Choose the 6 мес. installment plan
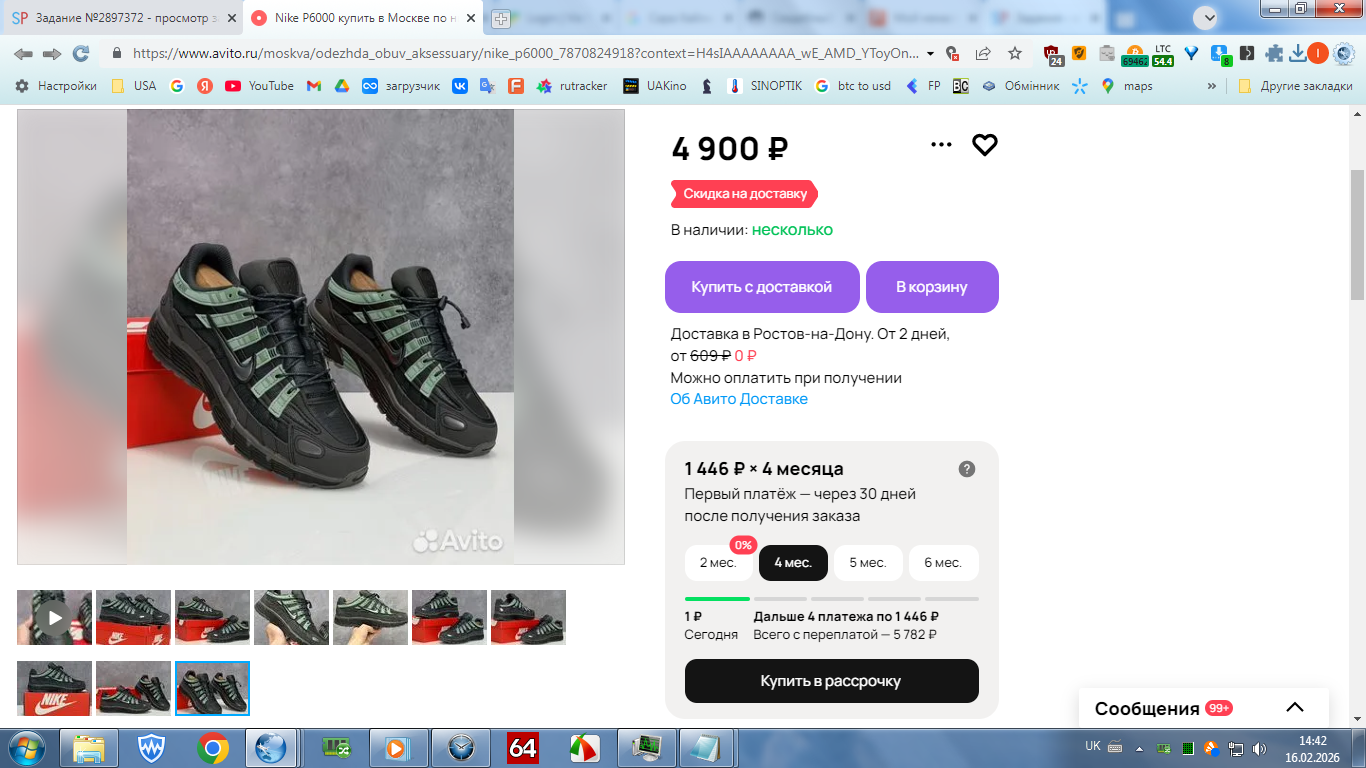Image resolution: width=1366 pixels, height=768 pixels. pyautogui.click(x=943, y=563)
